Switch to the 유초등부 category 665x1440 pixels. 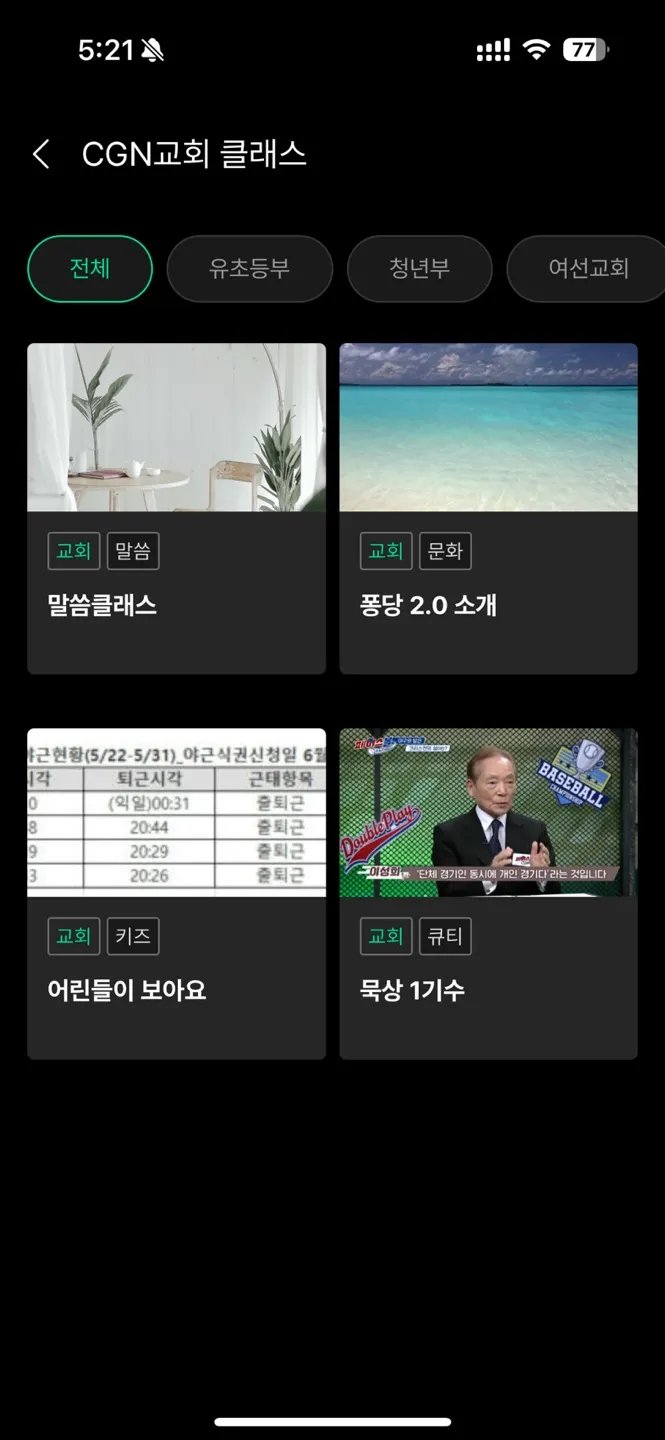[x=249, y=268]
